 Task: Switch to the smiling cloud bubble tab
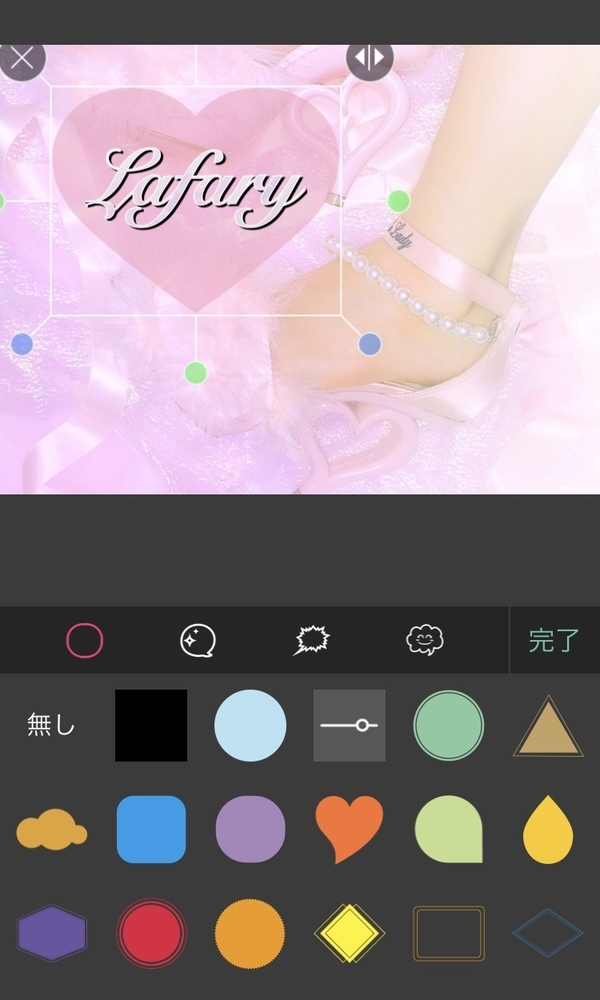(x=425, y=640)
